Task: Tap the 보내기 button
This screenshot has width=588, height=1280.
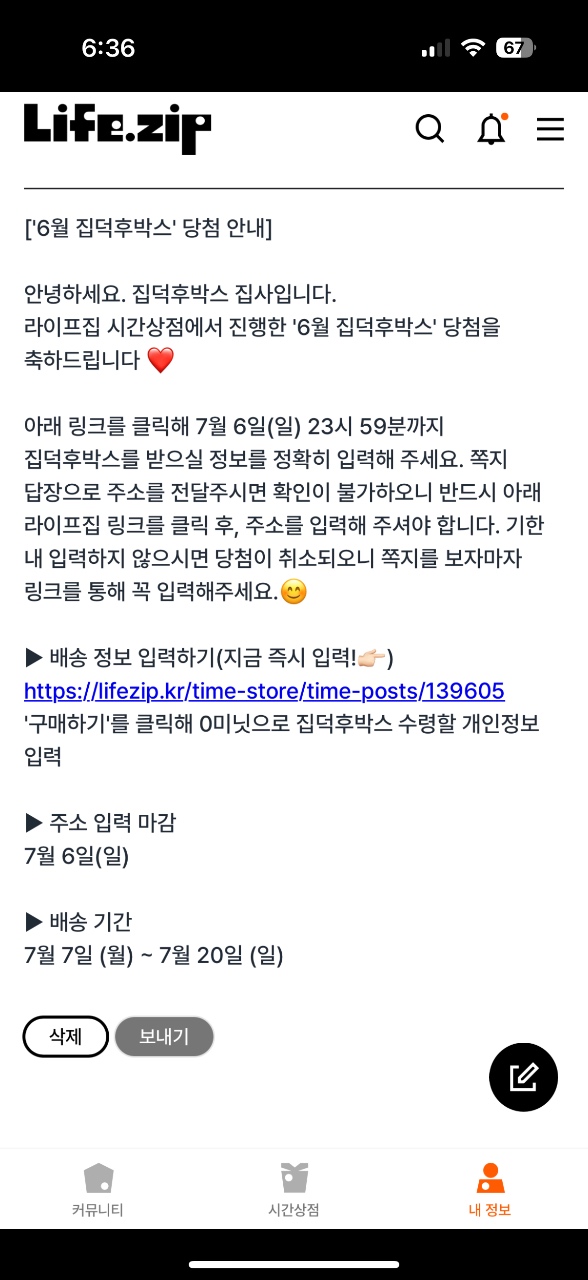Action: click(164, 1037)
